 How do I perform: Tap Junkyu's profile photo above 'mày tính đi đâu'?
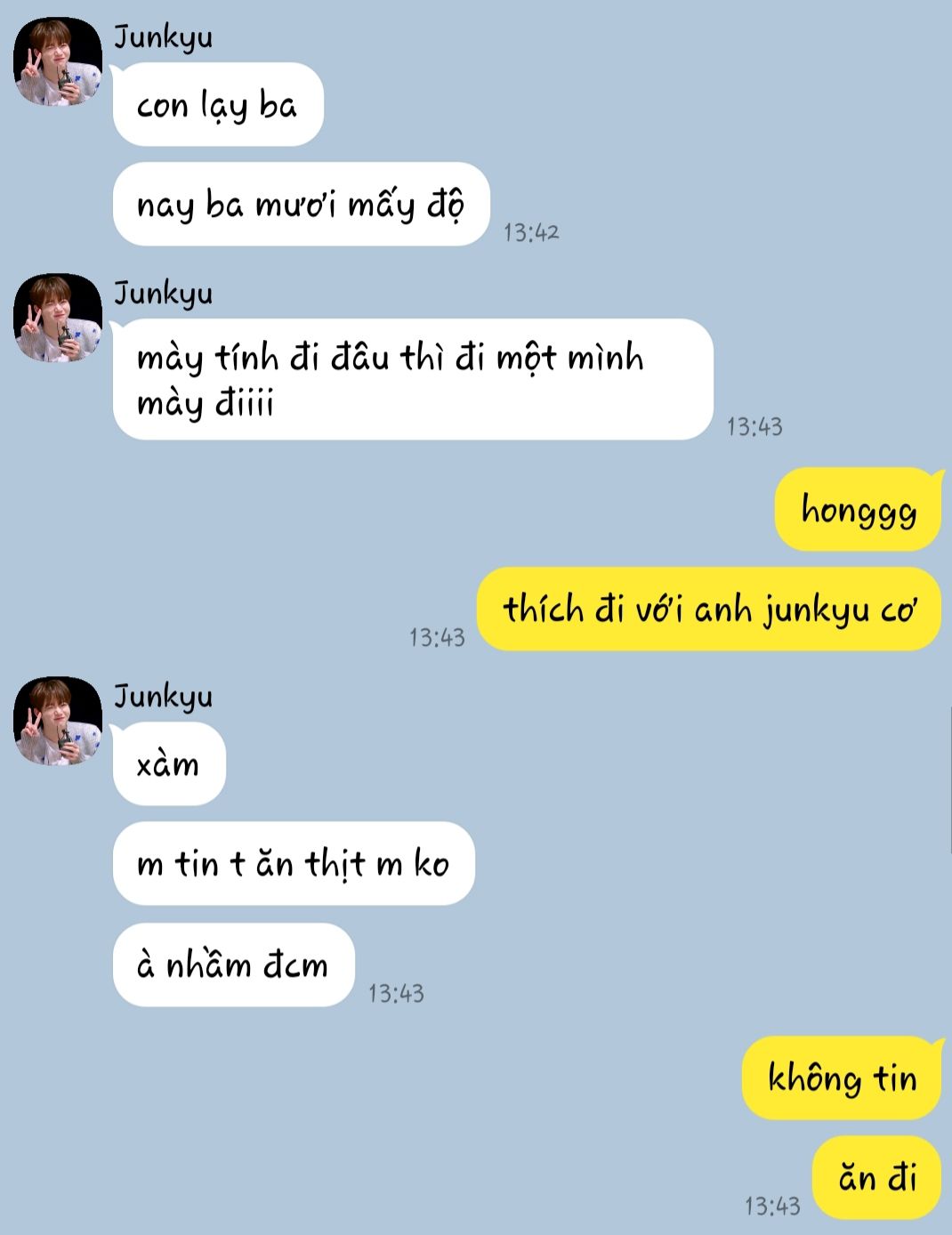click(x=58, y=318)
